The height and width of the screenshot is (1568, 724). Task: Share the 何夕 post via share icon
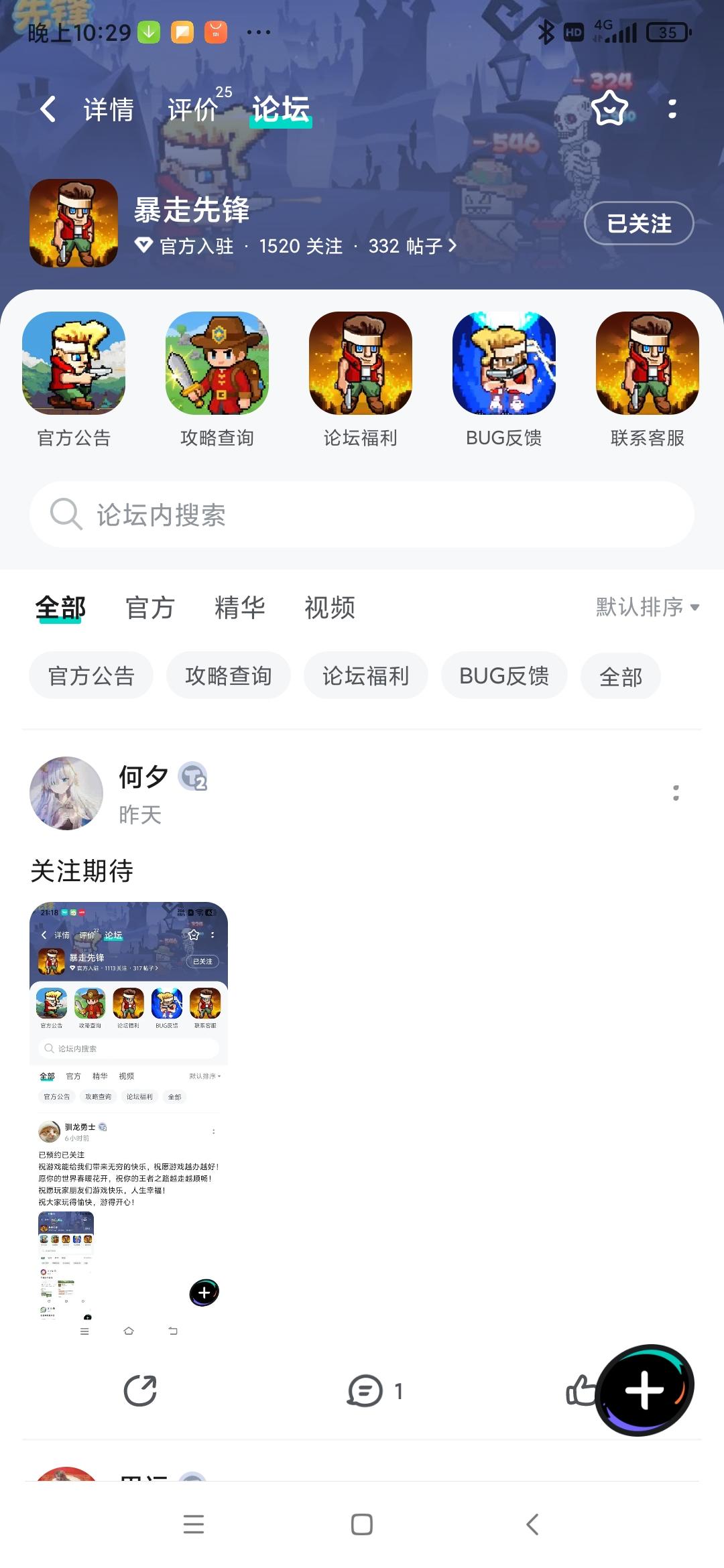coord(140,1391)
